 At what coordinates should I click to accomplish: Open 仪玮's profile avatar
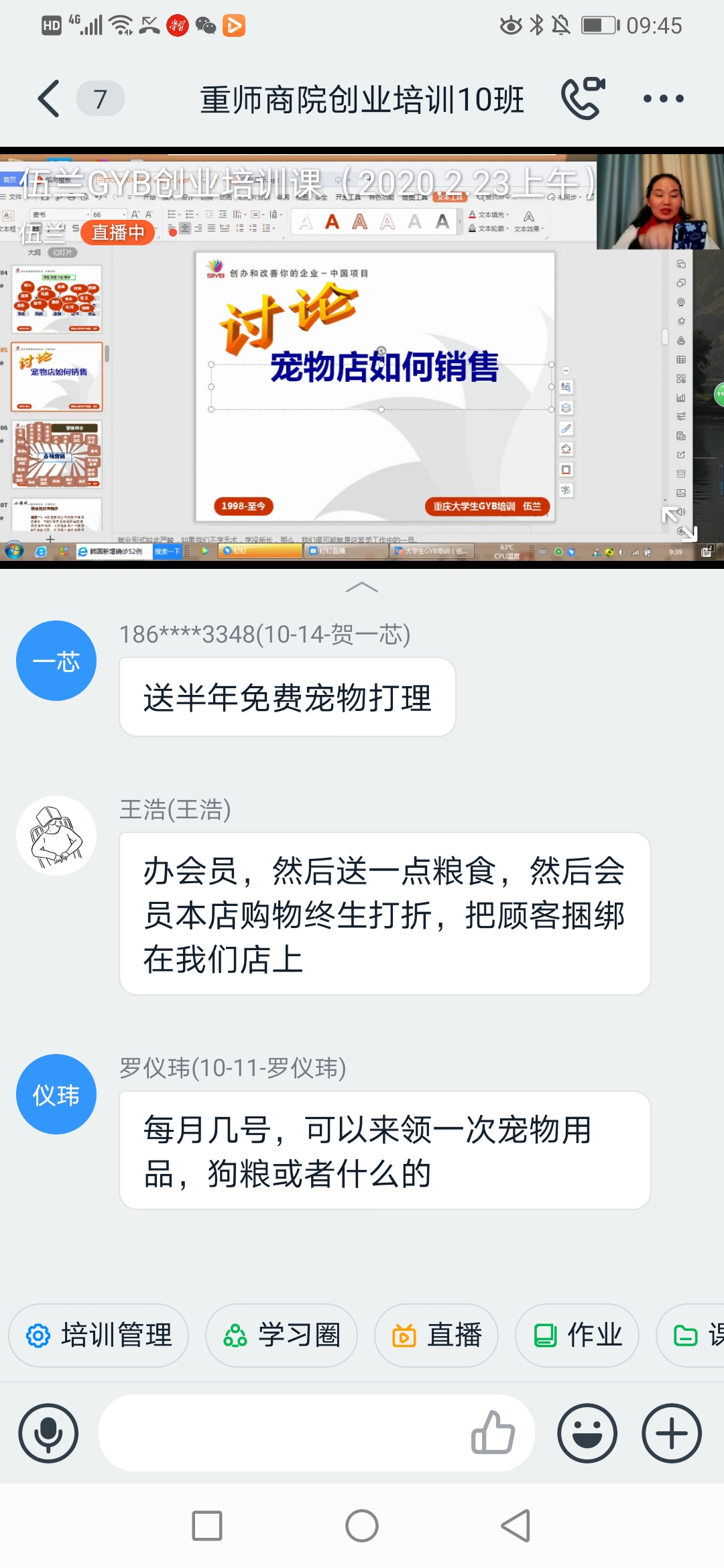tap(56, 1094)
